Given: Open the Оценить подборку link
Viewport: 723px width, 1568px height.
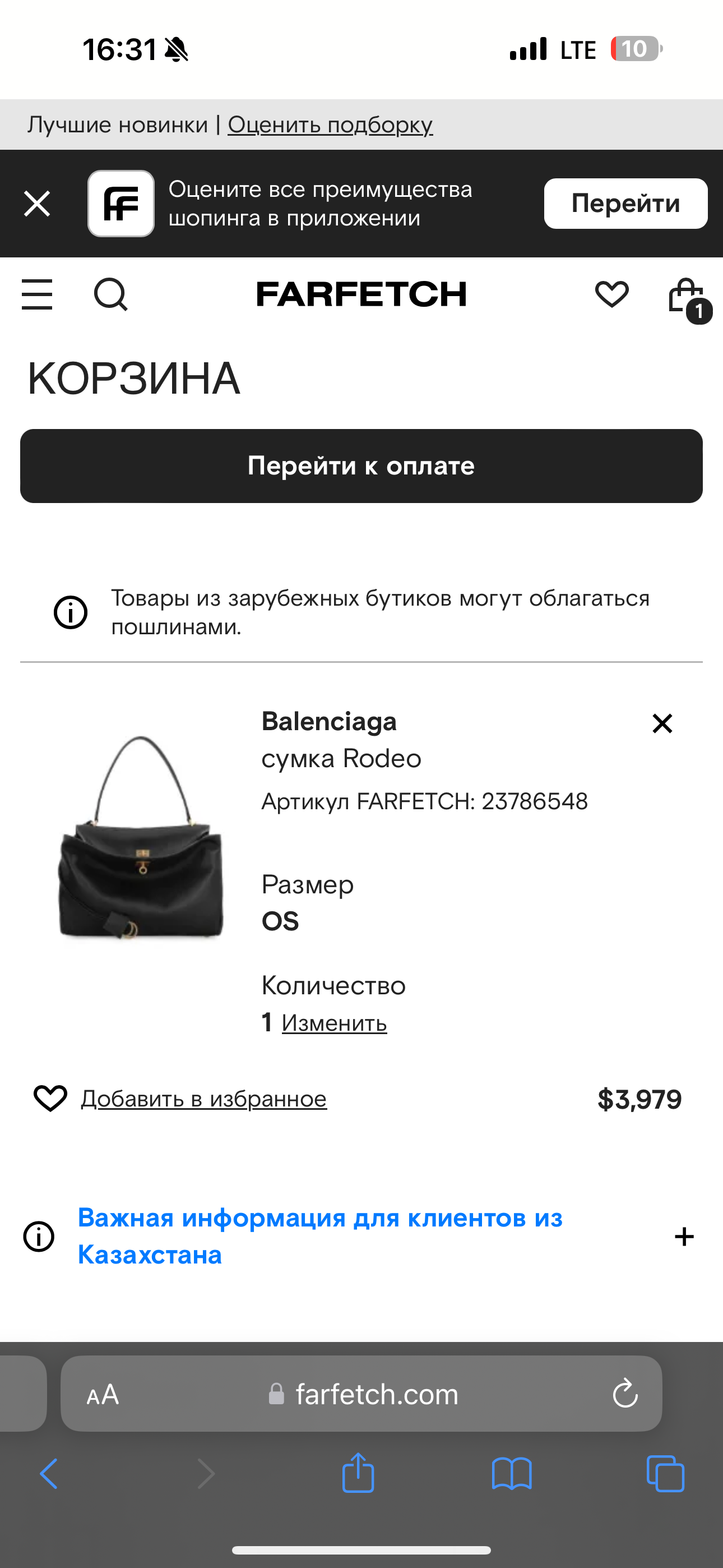Looking at the screenshot, I should 330,125.
